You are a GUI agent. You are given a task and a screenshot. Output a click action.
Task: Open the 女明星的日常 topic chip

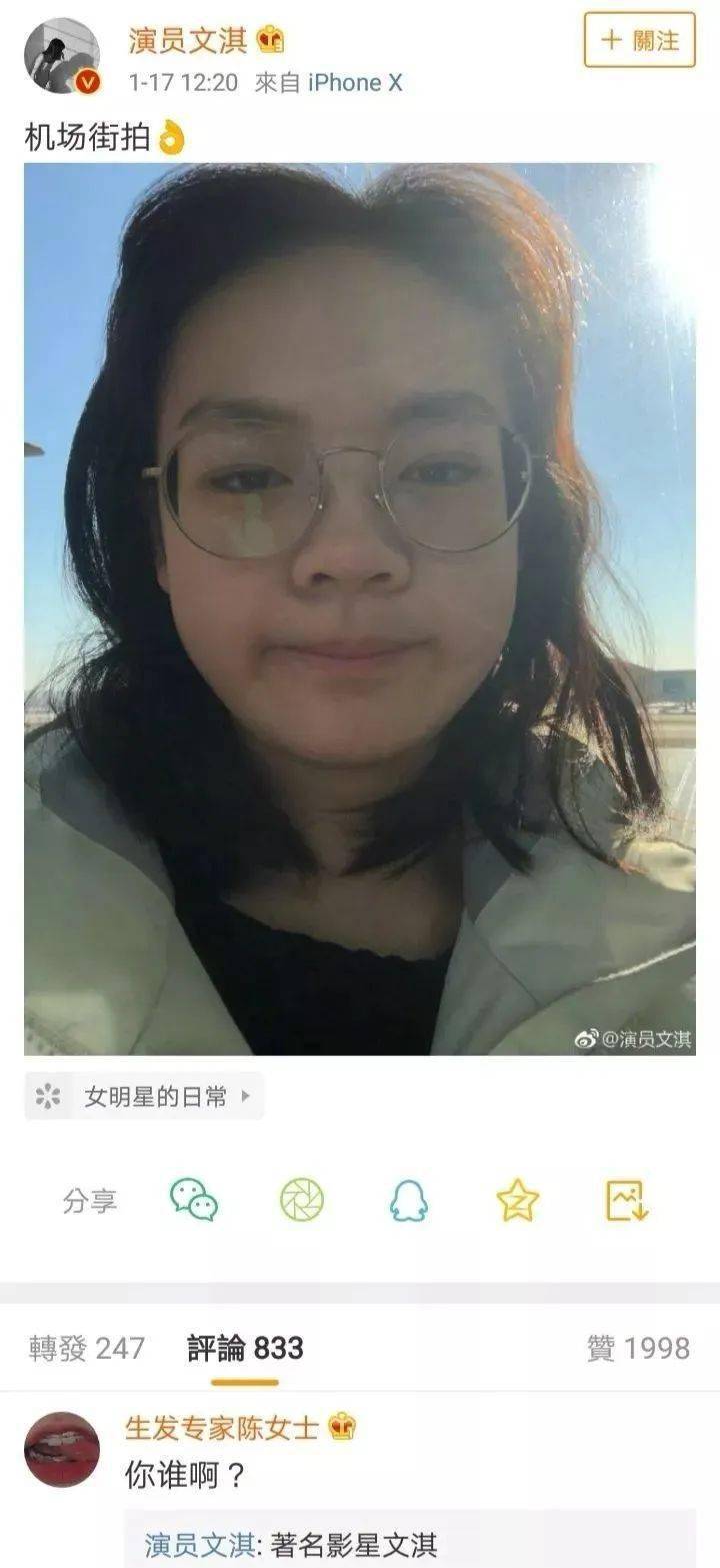pos(144,1097)
